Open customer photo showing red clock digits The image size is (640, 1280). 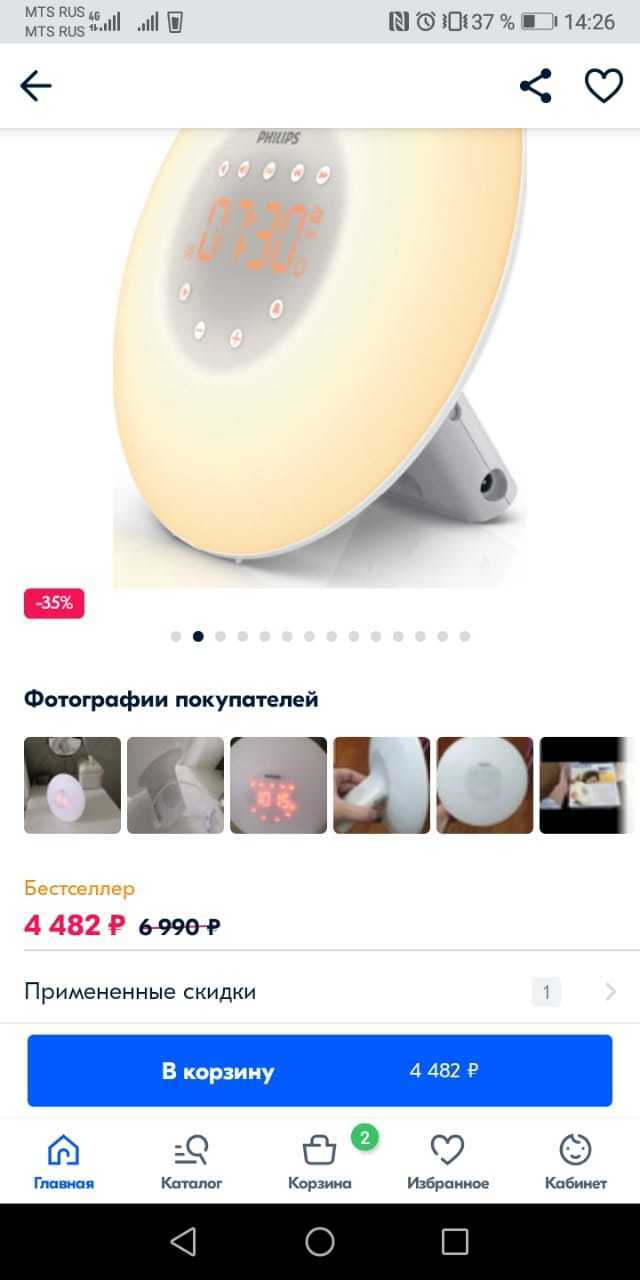pyautogui.click(x=278, y=785)
